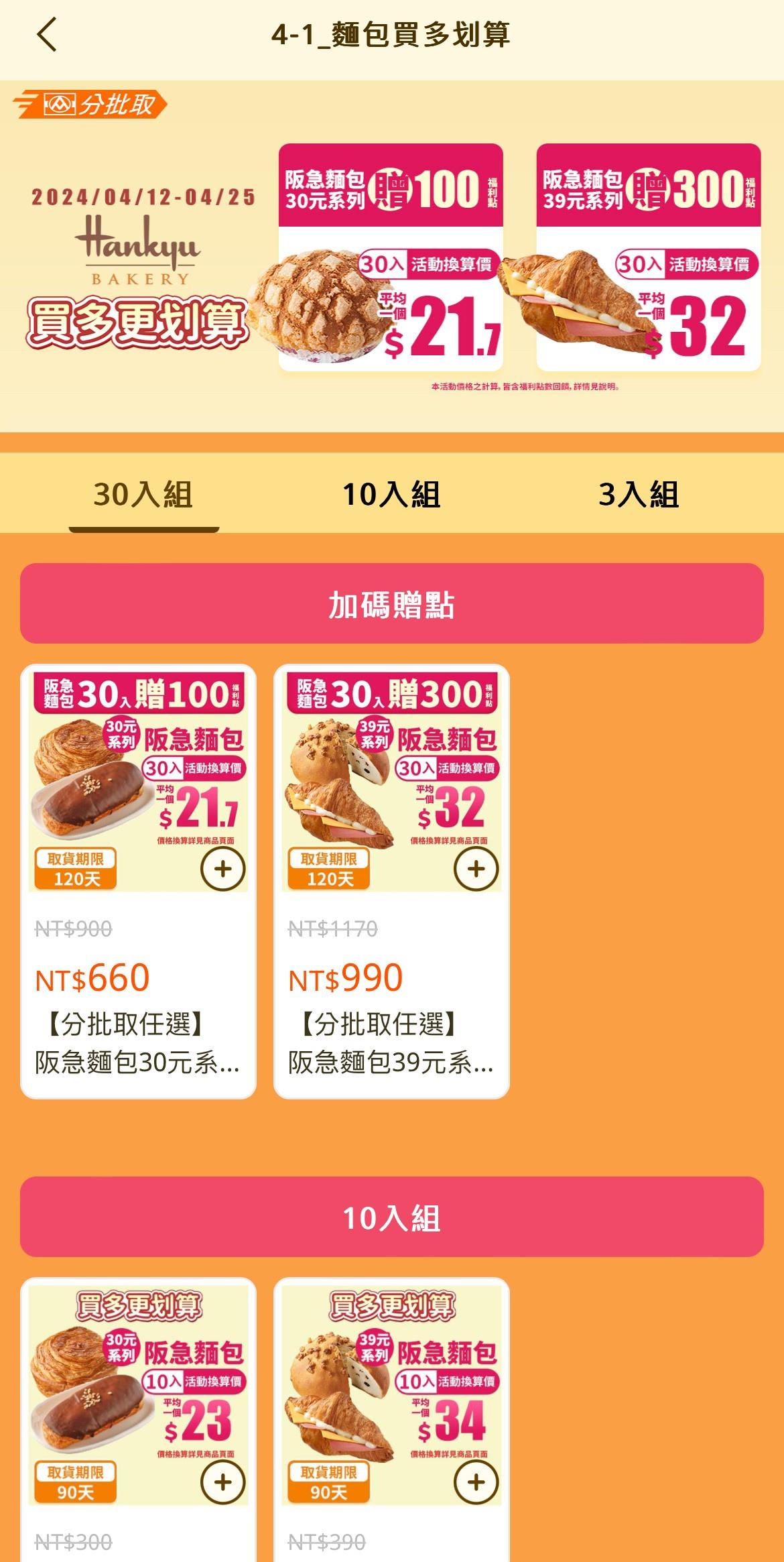Go back using the top-left arrow
The width and height of the screenshot is (784, 1562).
47,35
